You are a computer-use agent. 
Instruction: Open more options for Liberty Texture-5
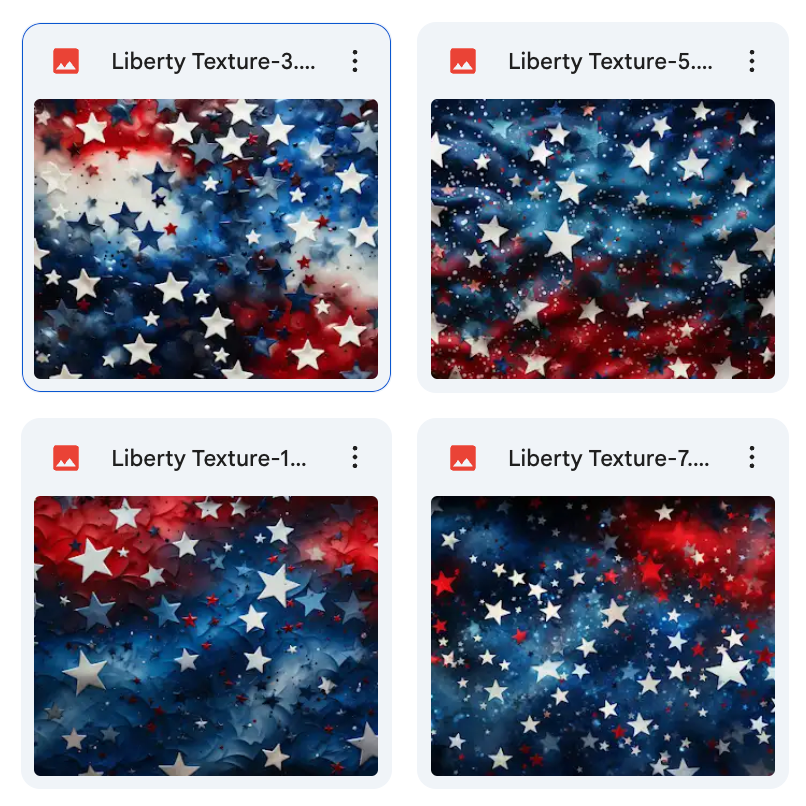752,61
